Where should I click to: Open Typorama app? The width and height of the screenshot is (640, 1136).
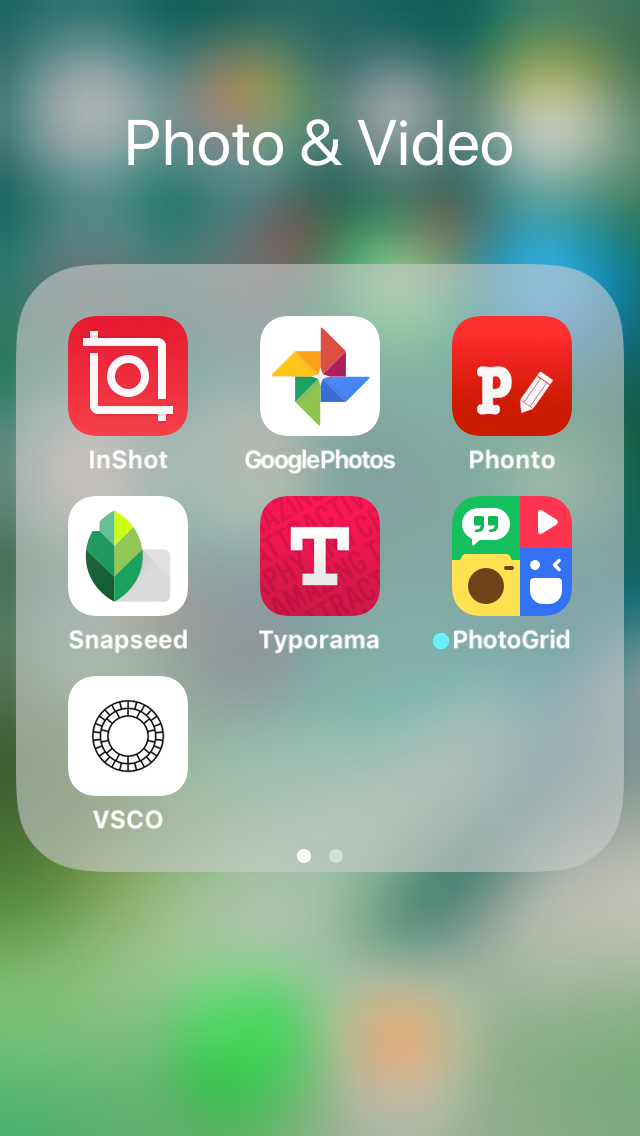click(320, 556)
